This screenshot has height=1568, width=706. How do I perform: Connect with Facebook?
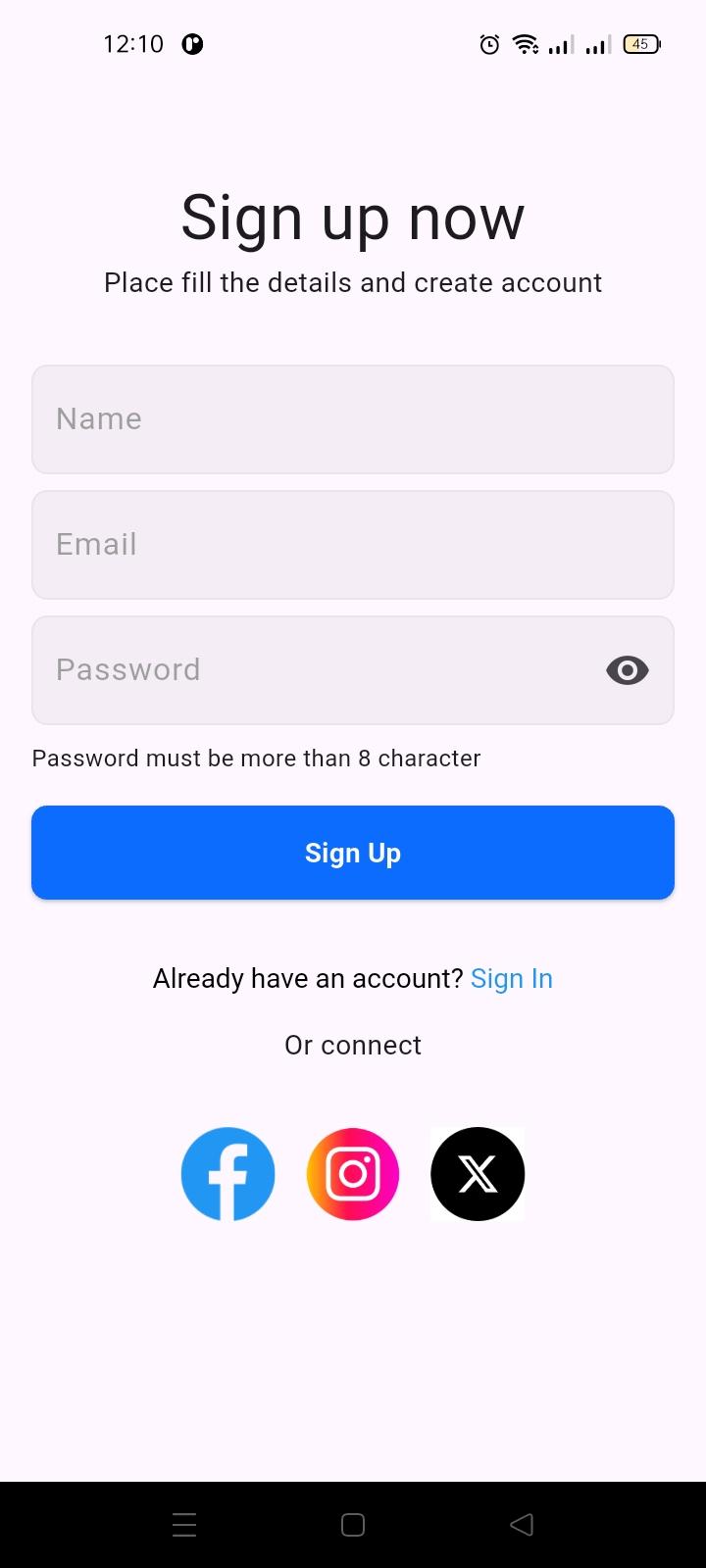(x=228, y=1174)
